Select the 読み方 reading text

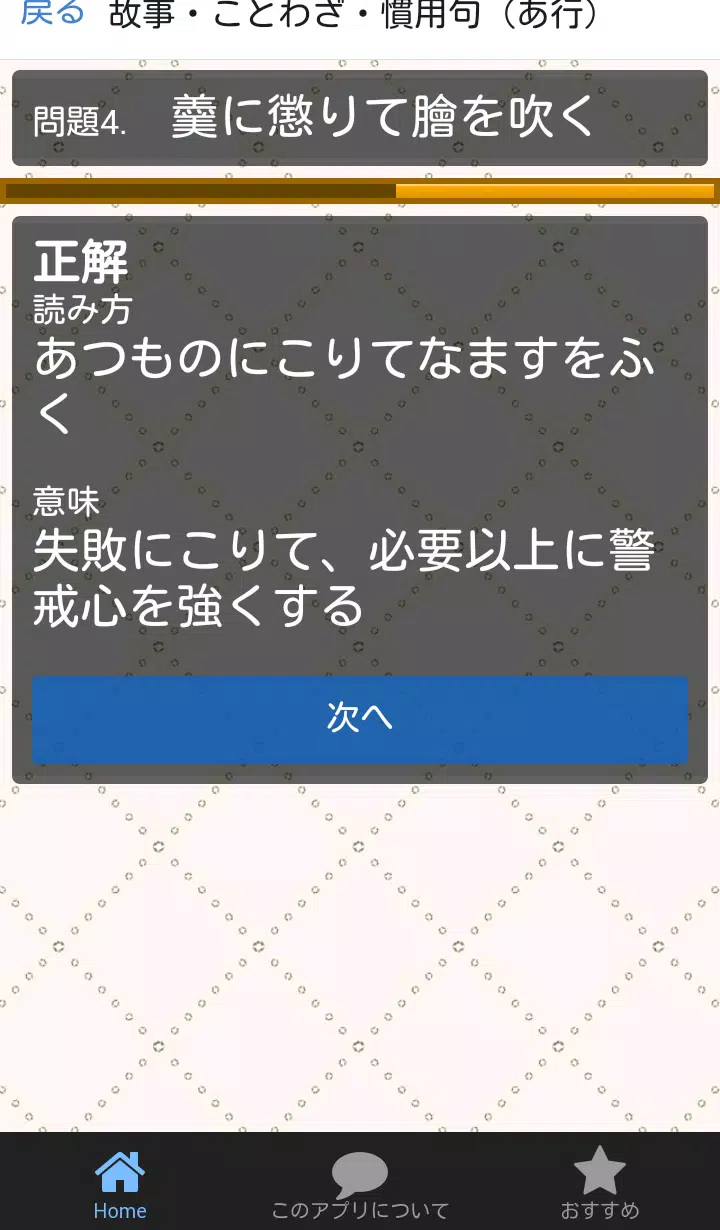point(345,385)
